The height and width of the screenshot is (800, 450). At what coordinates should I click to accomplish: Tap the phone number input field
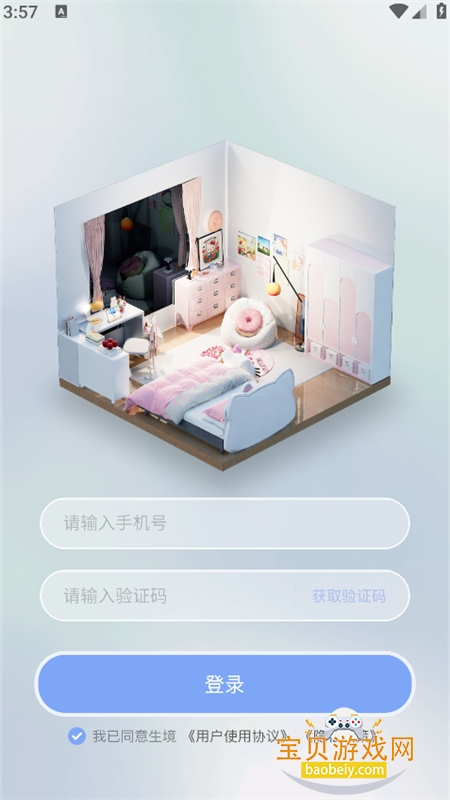[224, 523]
